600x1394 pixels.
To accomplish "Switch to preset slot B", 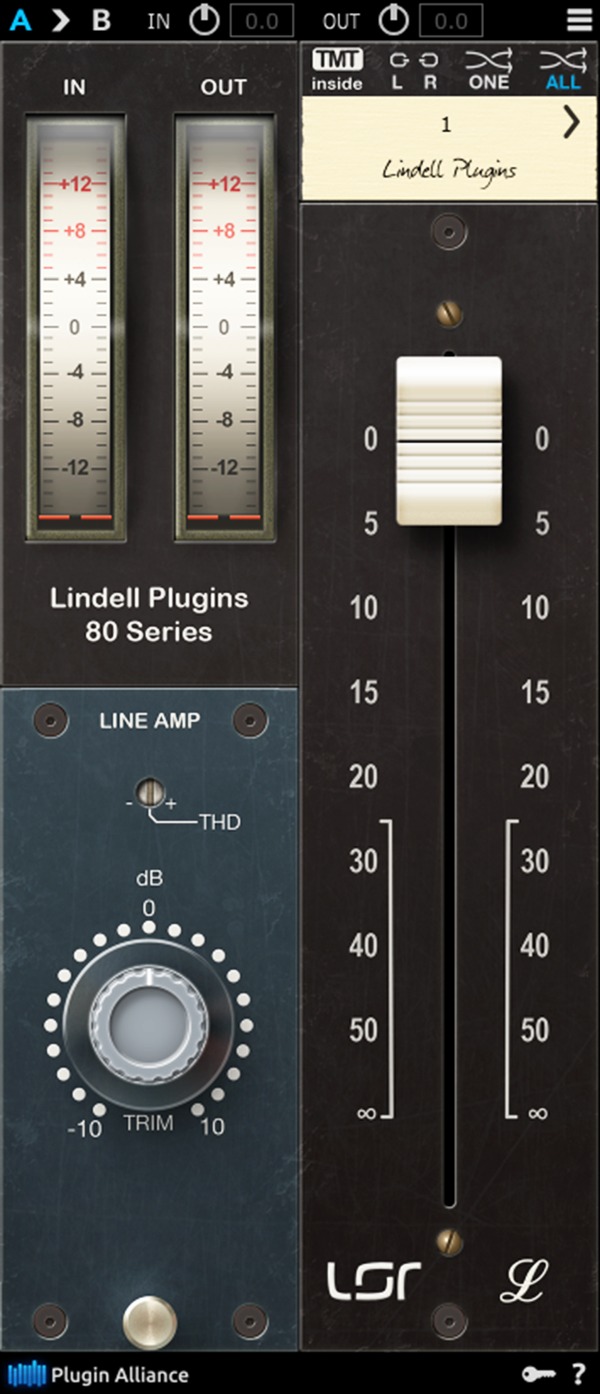I will coord(101,20).
